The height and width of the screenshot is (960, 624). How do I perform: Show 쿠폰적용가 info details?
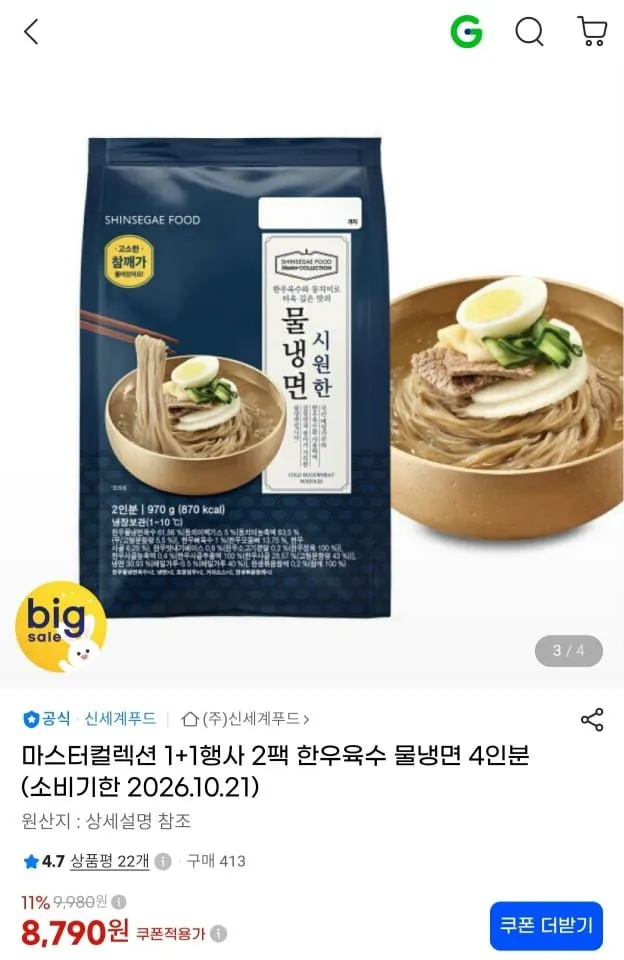pyautogui.click(x=219, y=934)
